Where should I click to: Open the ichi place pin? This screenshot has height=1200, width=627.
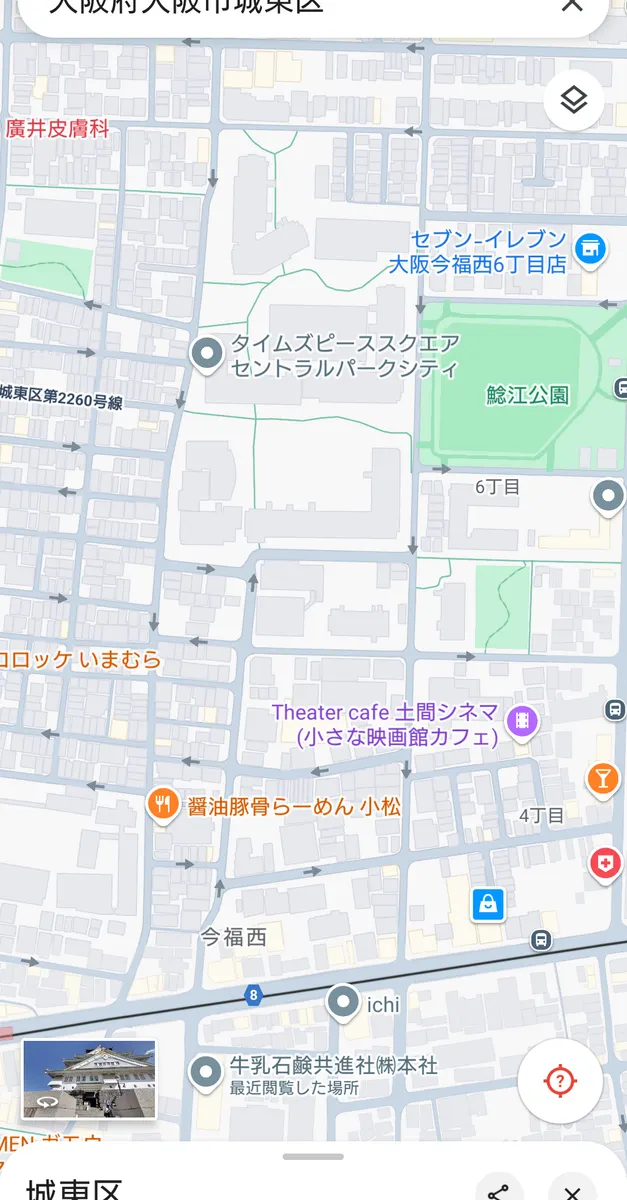[x=344, y=1001]
